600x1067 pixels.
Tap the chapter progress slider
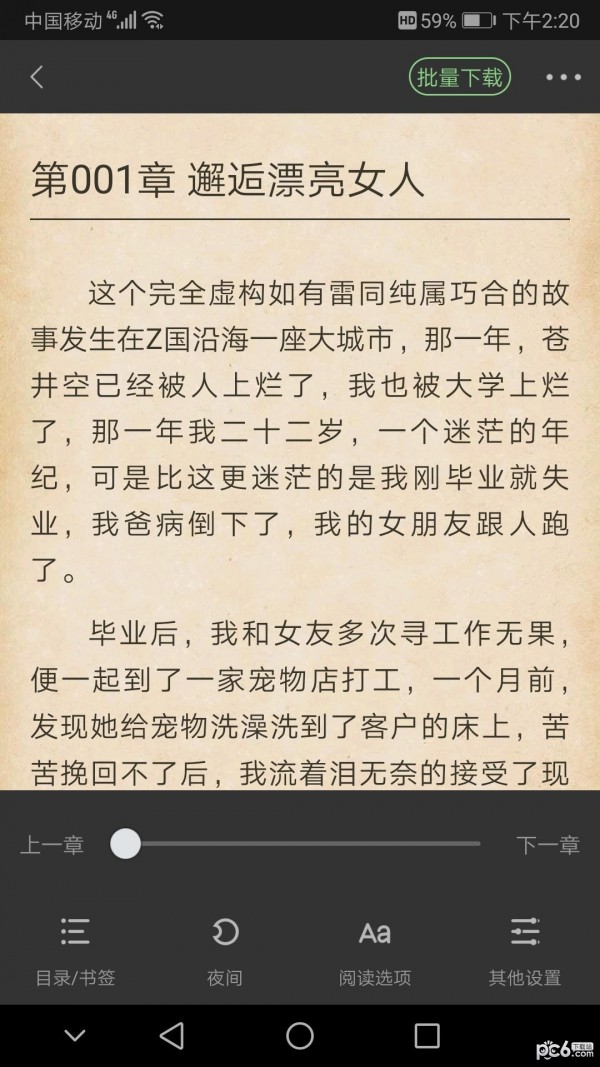pos(300,844)
